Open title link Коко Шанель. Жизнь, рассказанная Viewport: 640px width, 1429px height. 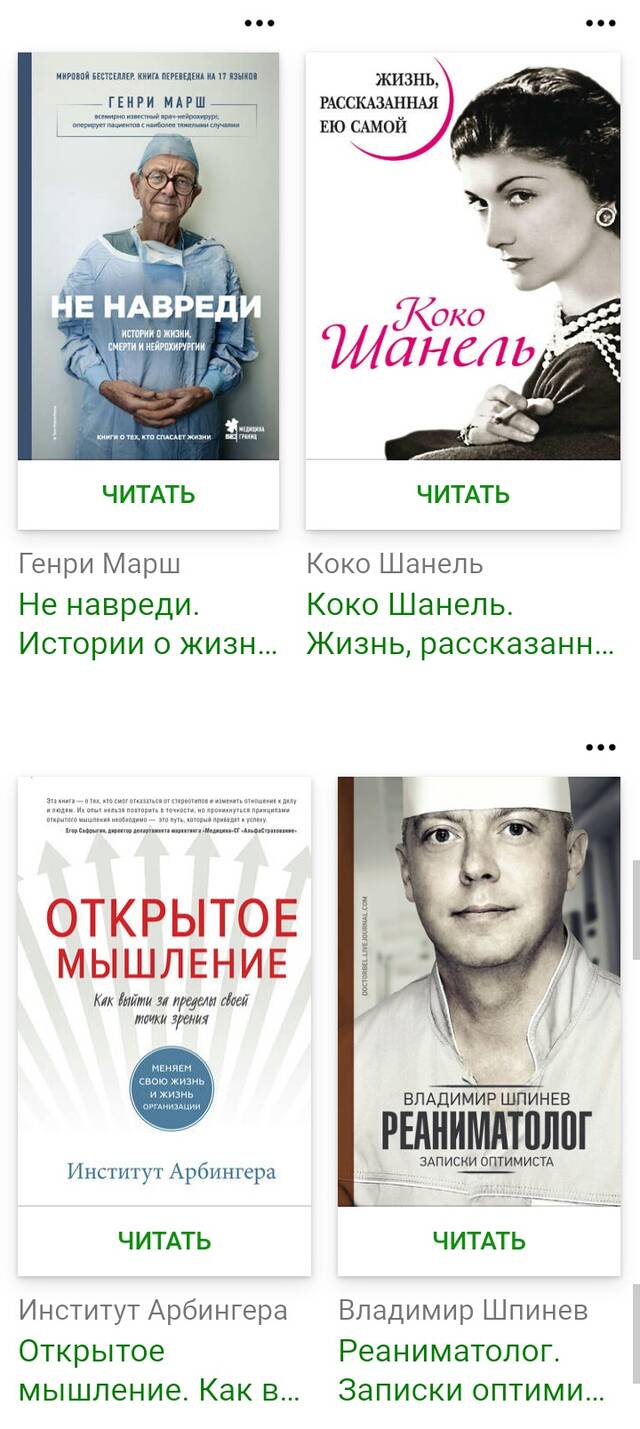(x=461, y=624)
